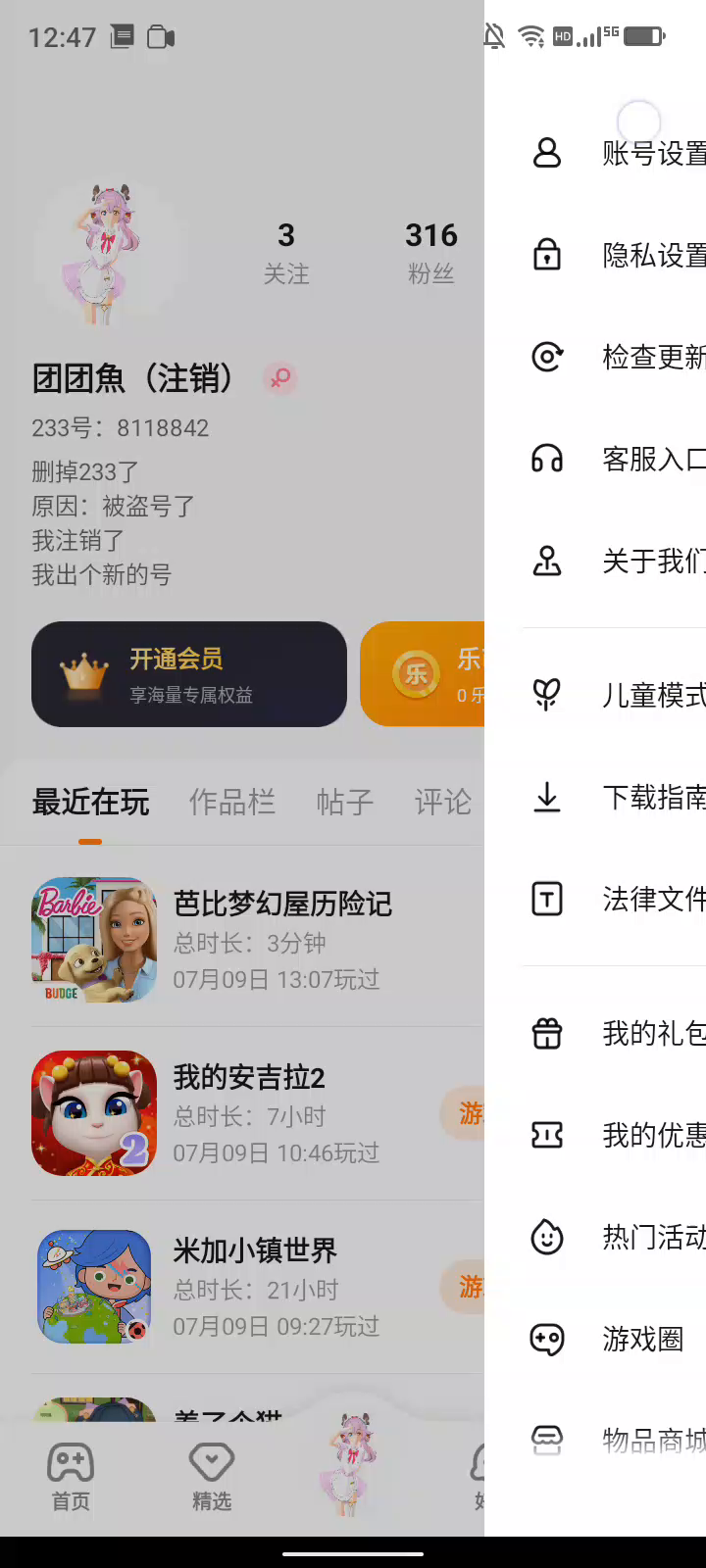The image size is (706, 1568).
Task: Go to the 首页 home tab
Action: tap(71, 1477)
